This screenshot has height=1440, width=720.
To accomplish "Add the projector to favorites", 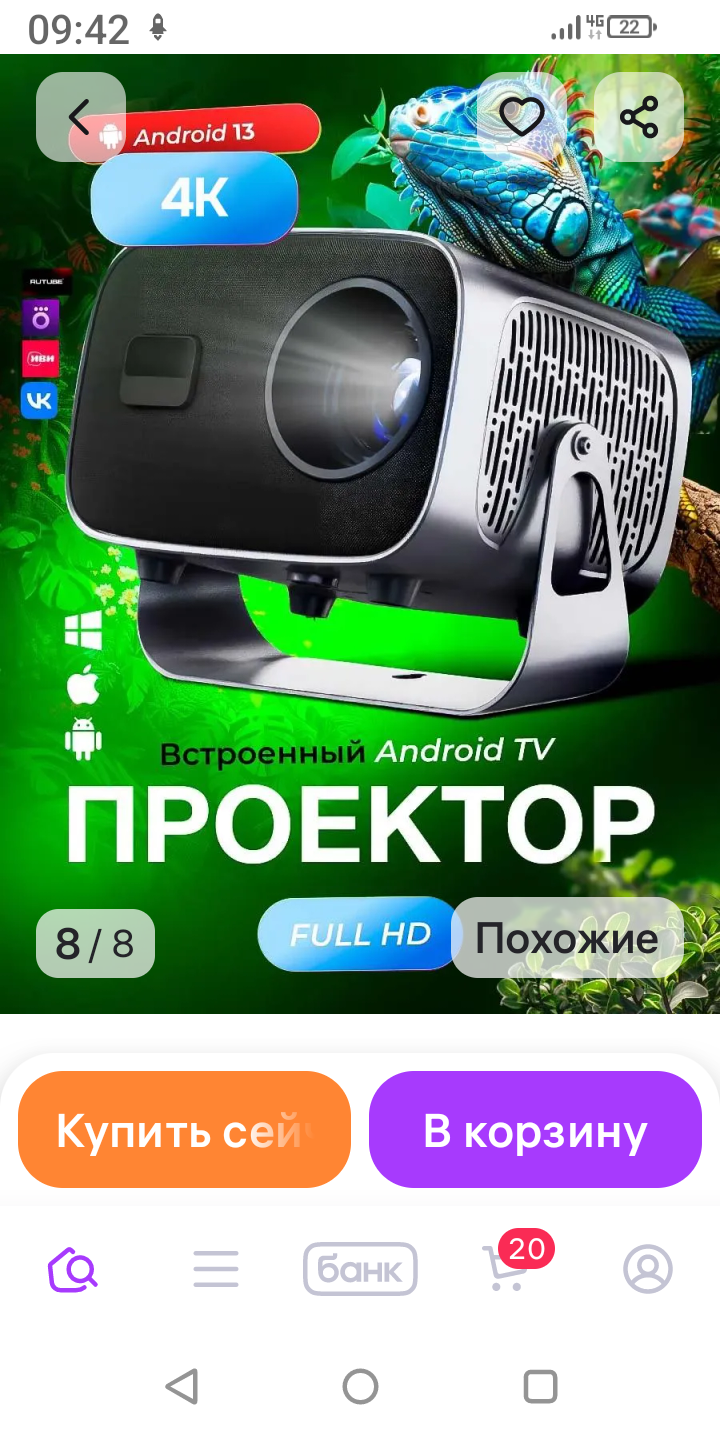I will 521,117.
